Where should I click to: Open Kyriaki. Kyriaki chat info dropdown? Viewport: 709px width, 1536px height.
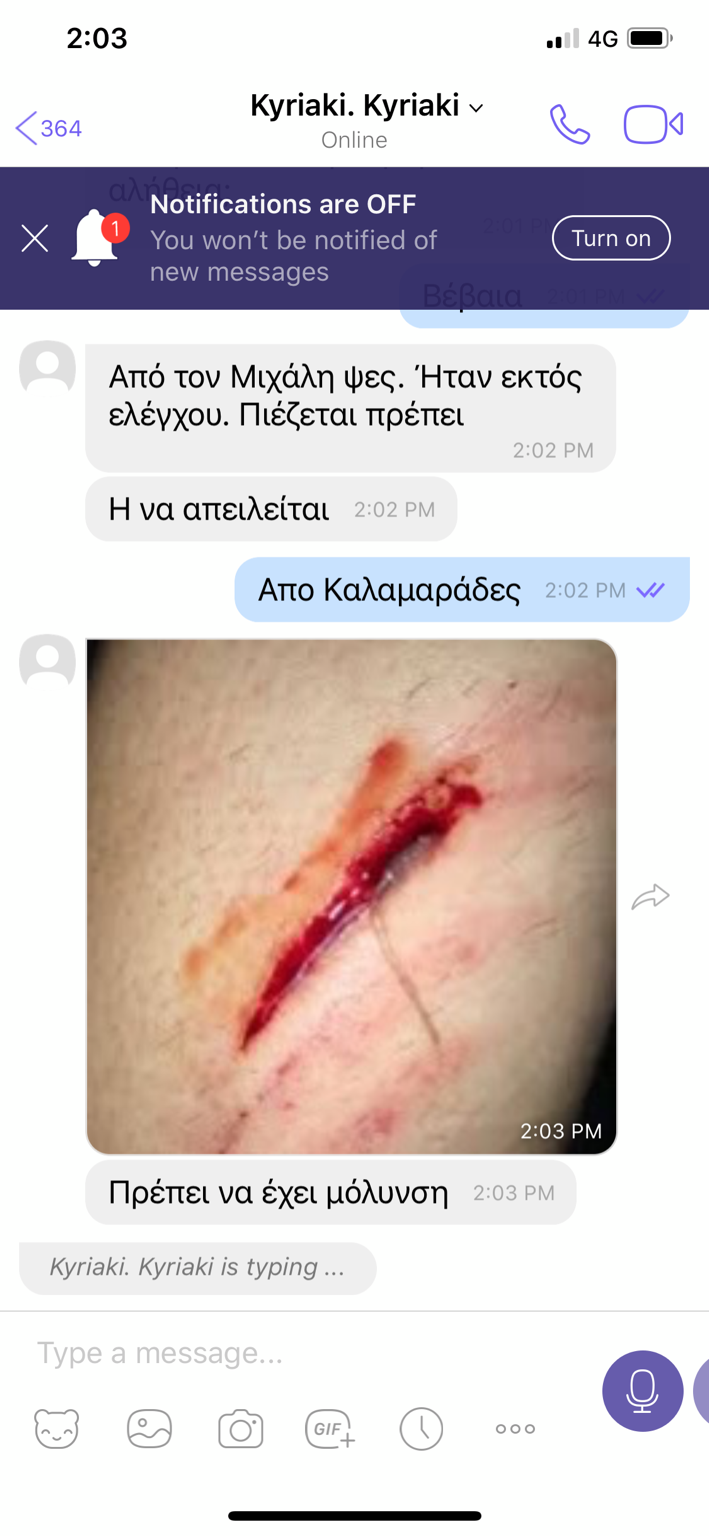pyautogui.click(x=366, y=106)
